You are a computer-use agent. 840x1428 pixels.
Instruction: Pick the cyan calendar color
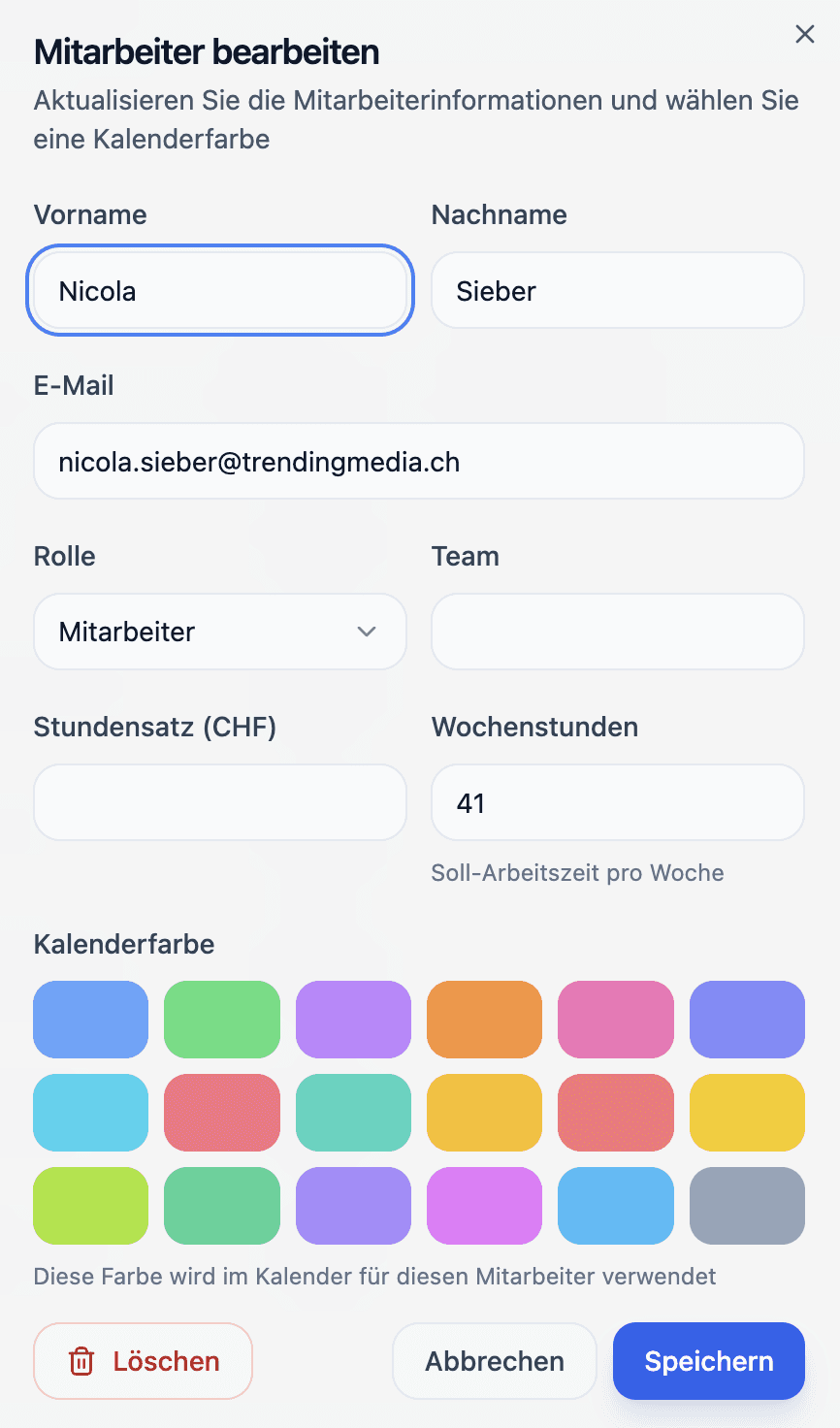91,1113
